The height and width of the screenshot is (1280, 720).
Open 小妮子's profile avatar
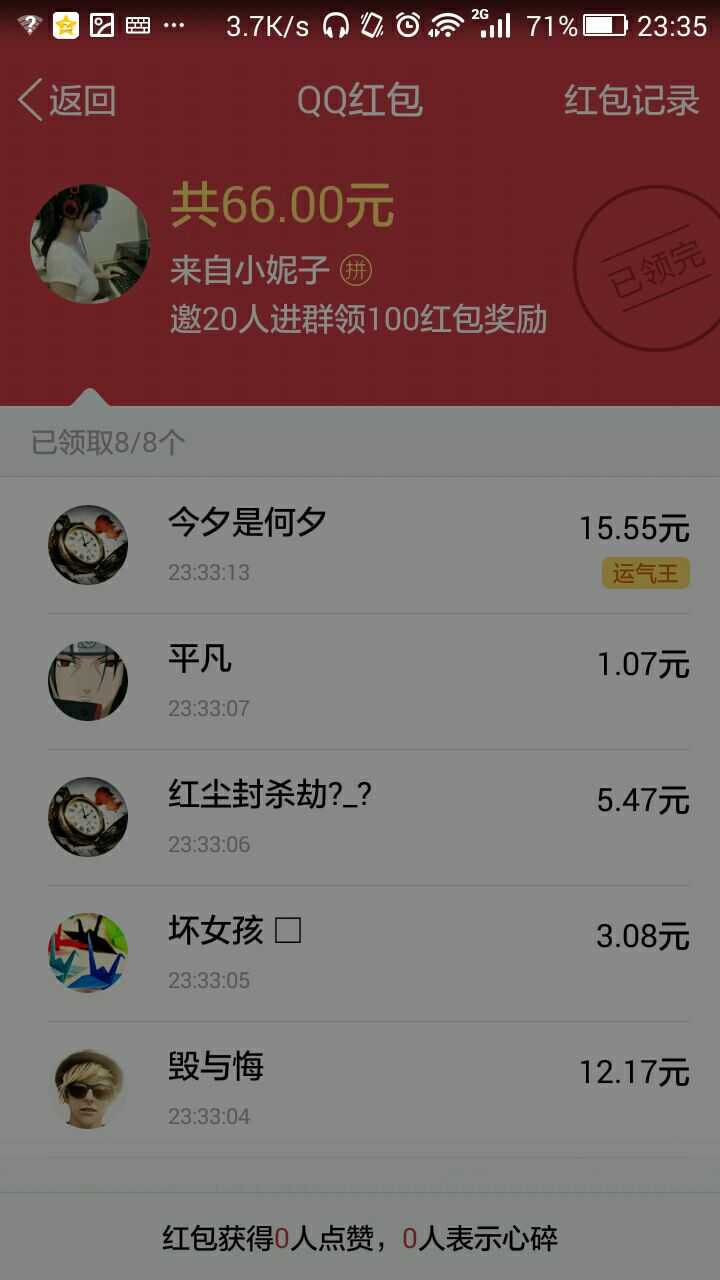point(89,243)
